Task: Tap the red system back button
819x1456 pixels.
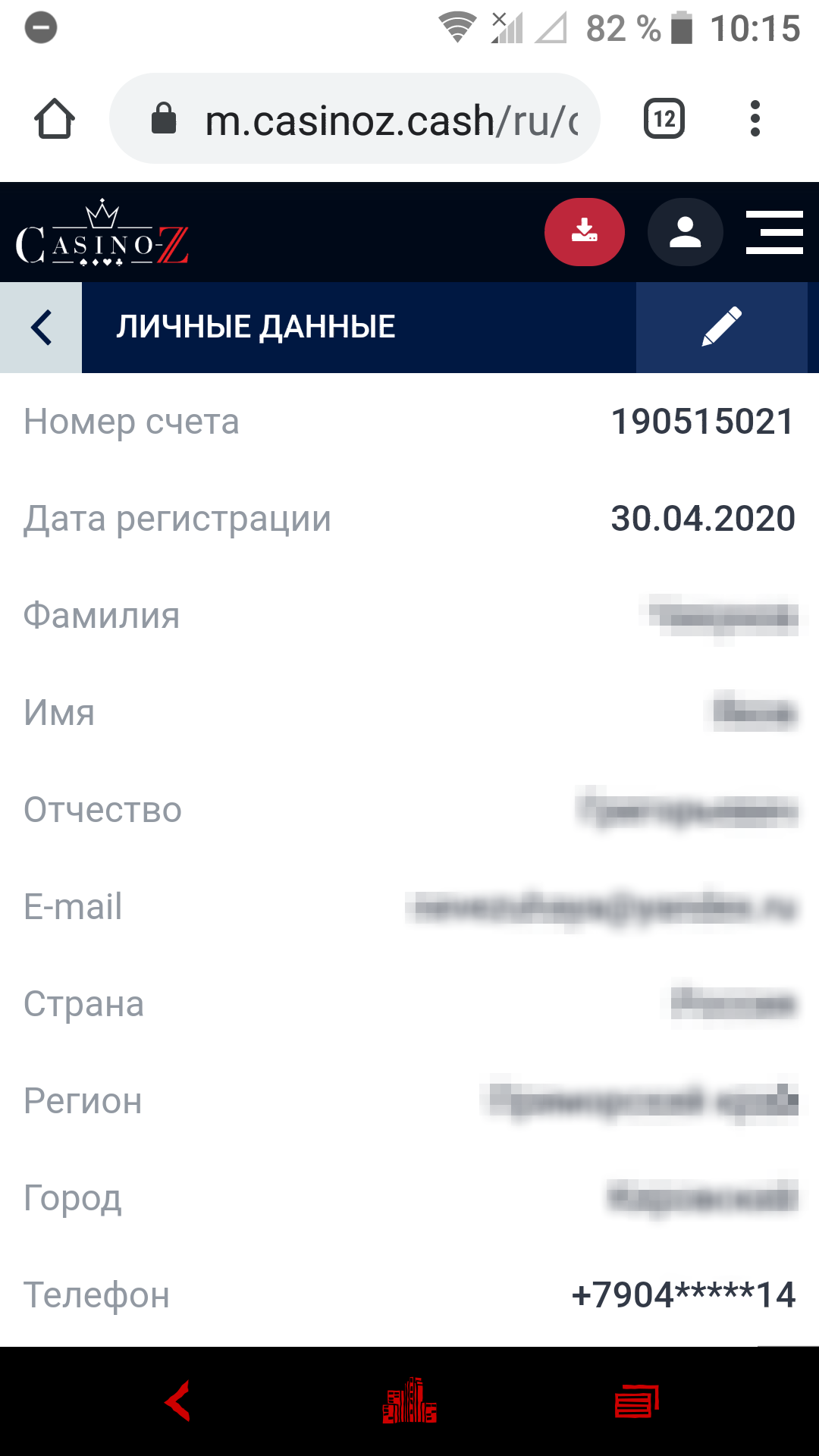Action: tap(178, 1401)
